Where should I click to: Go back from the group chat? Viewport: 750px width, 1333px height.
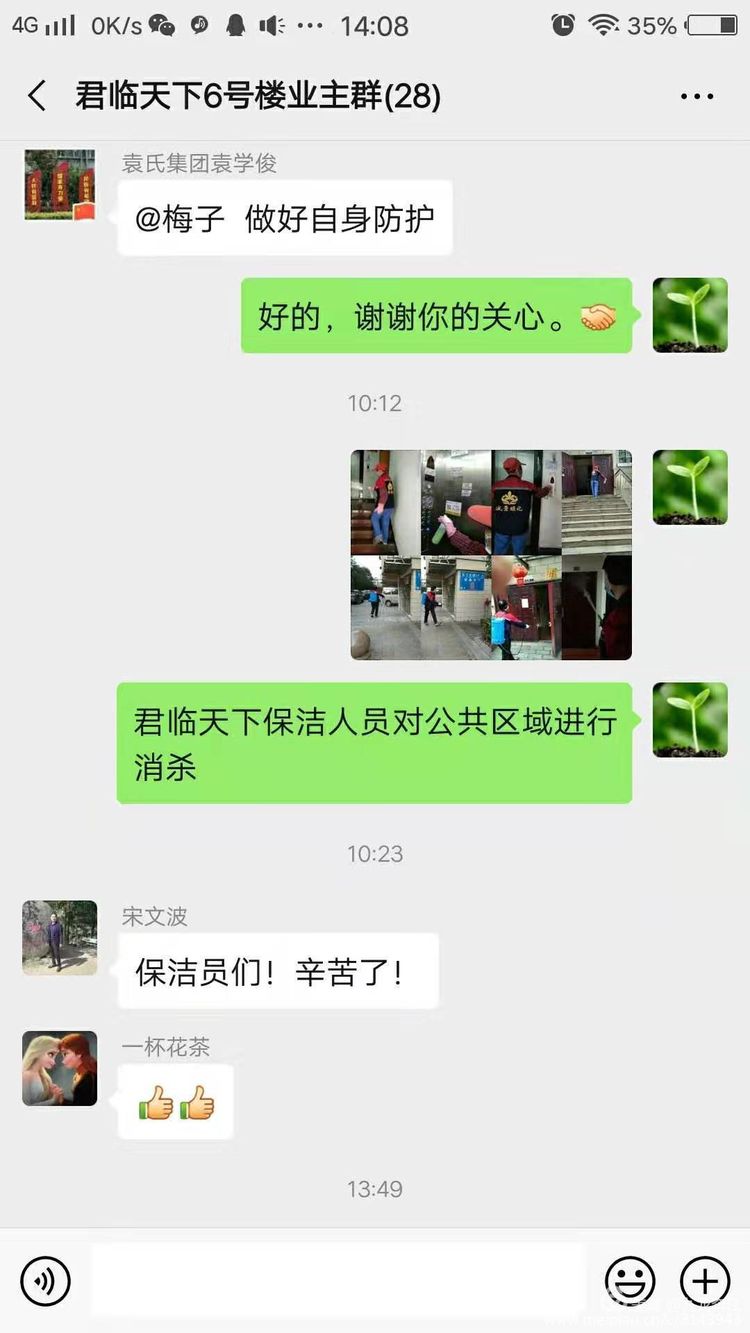point(37,96)
